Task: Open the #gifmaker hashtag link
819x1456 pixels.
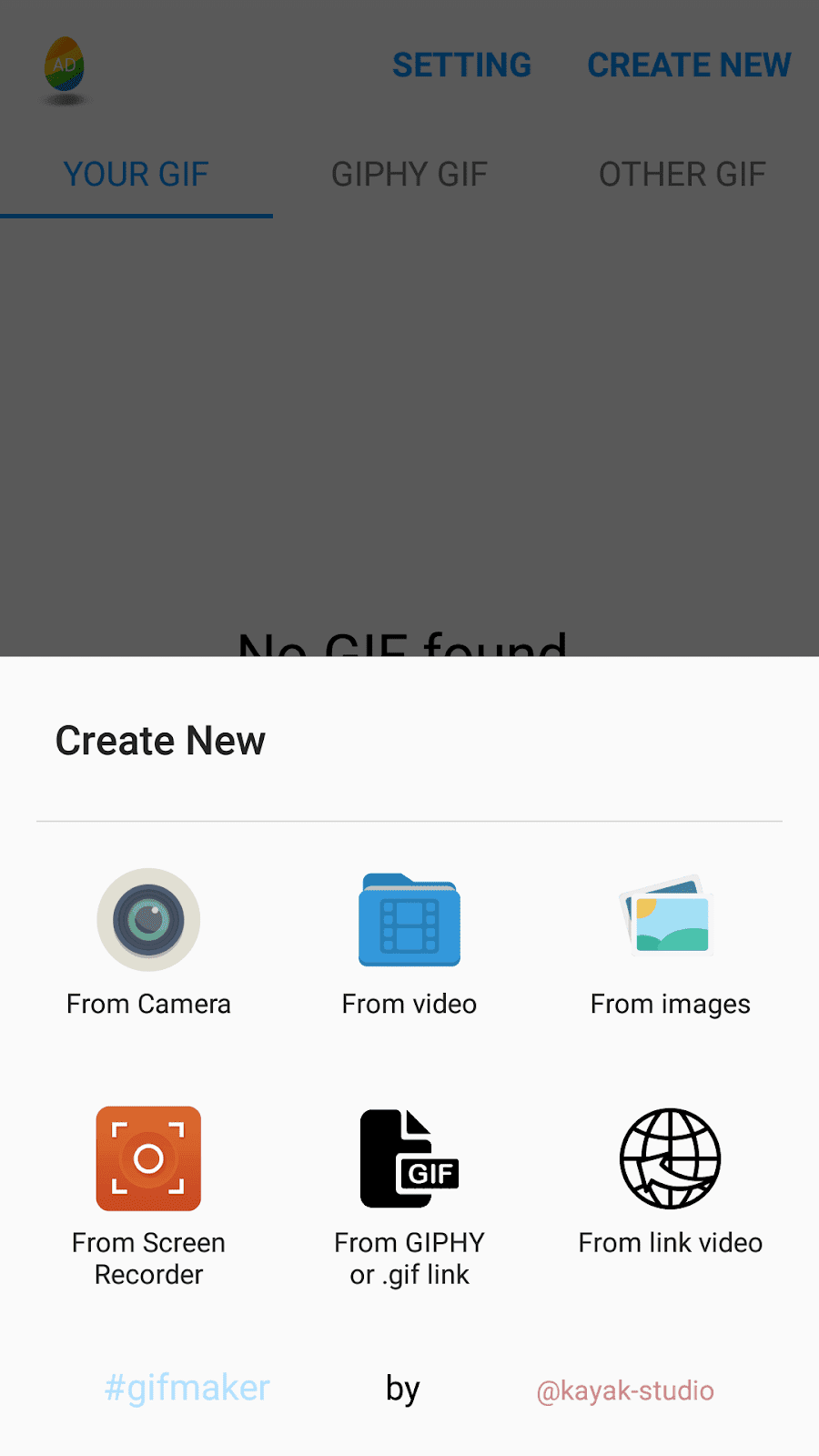Action: (187, 1389)
